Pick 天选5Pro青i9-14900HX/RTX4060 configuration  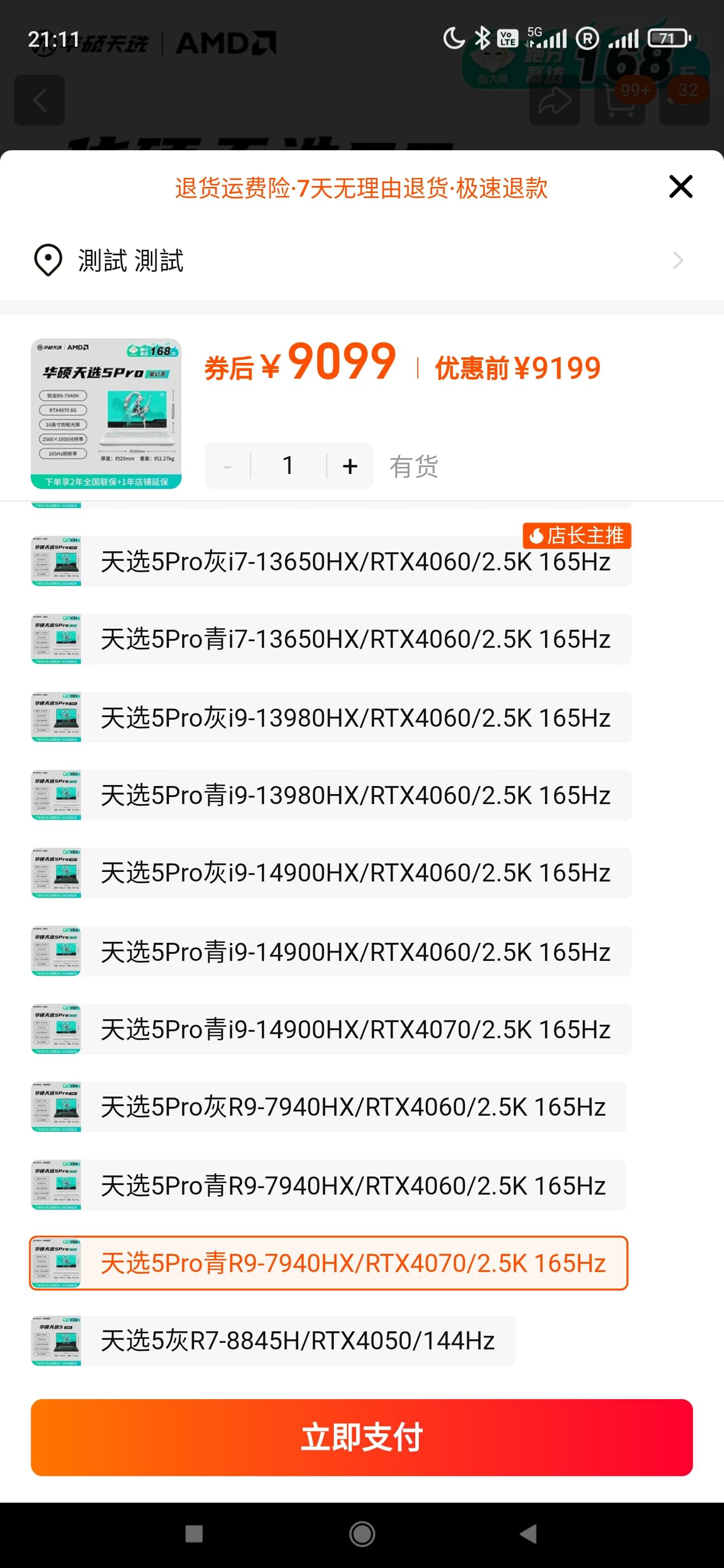point(331,951)
